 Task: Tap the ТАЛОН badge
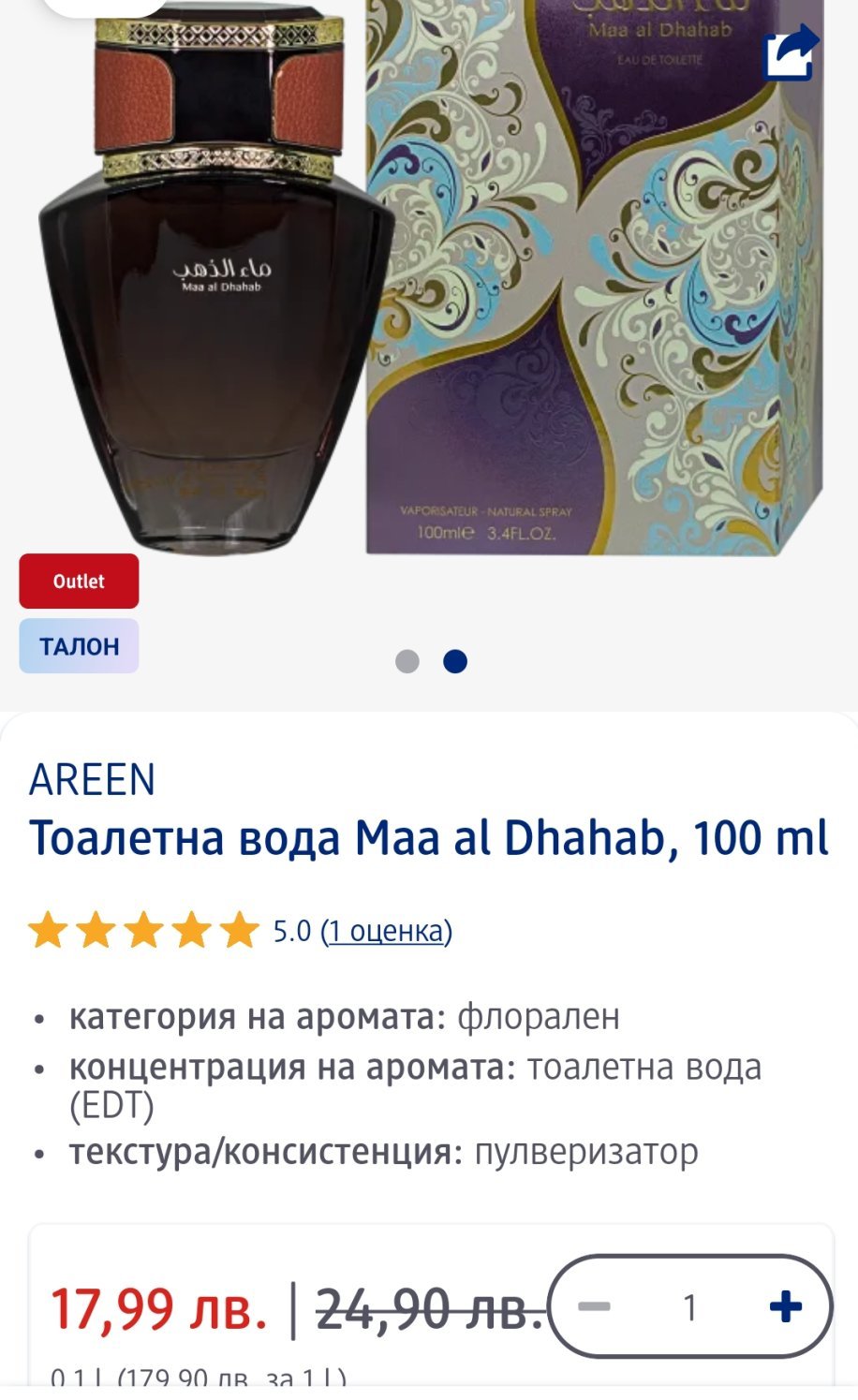point(79,646)
